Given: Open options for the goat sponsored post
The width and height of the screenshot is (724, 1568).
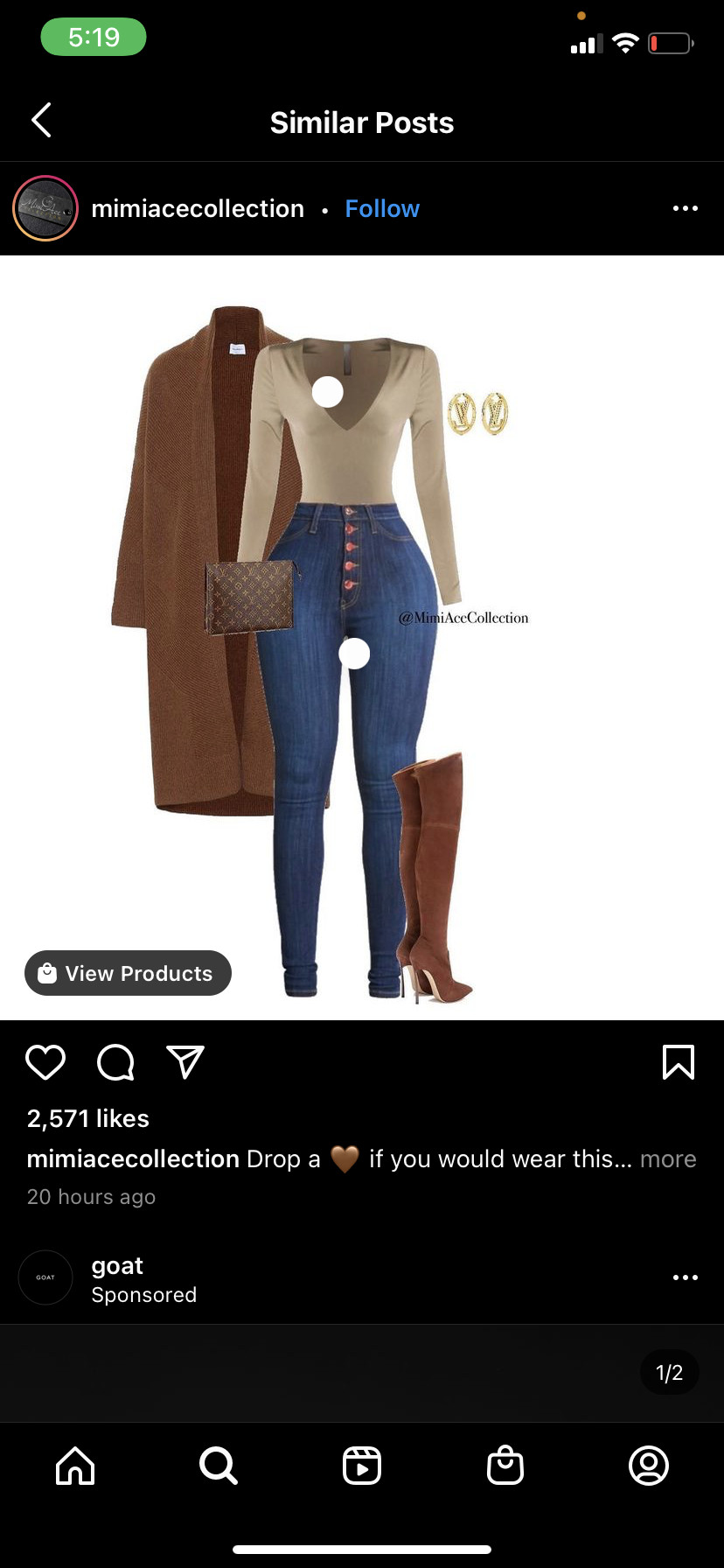Looking at the screenshot, I should pyautogui.click(x=685, y=1277).
